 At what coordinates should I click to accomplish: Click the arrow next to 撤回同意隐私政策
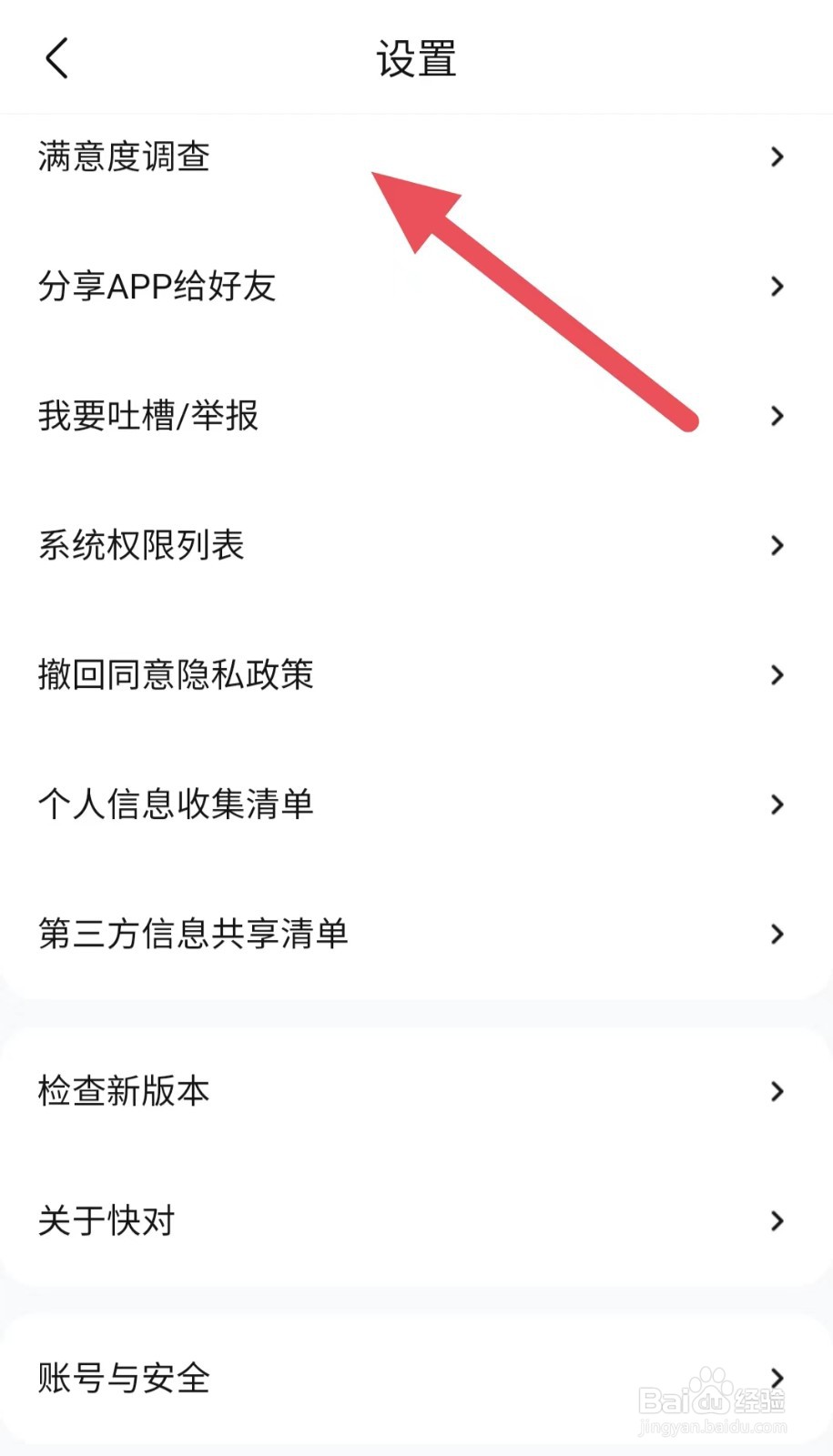point(777,674)
